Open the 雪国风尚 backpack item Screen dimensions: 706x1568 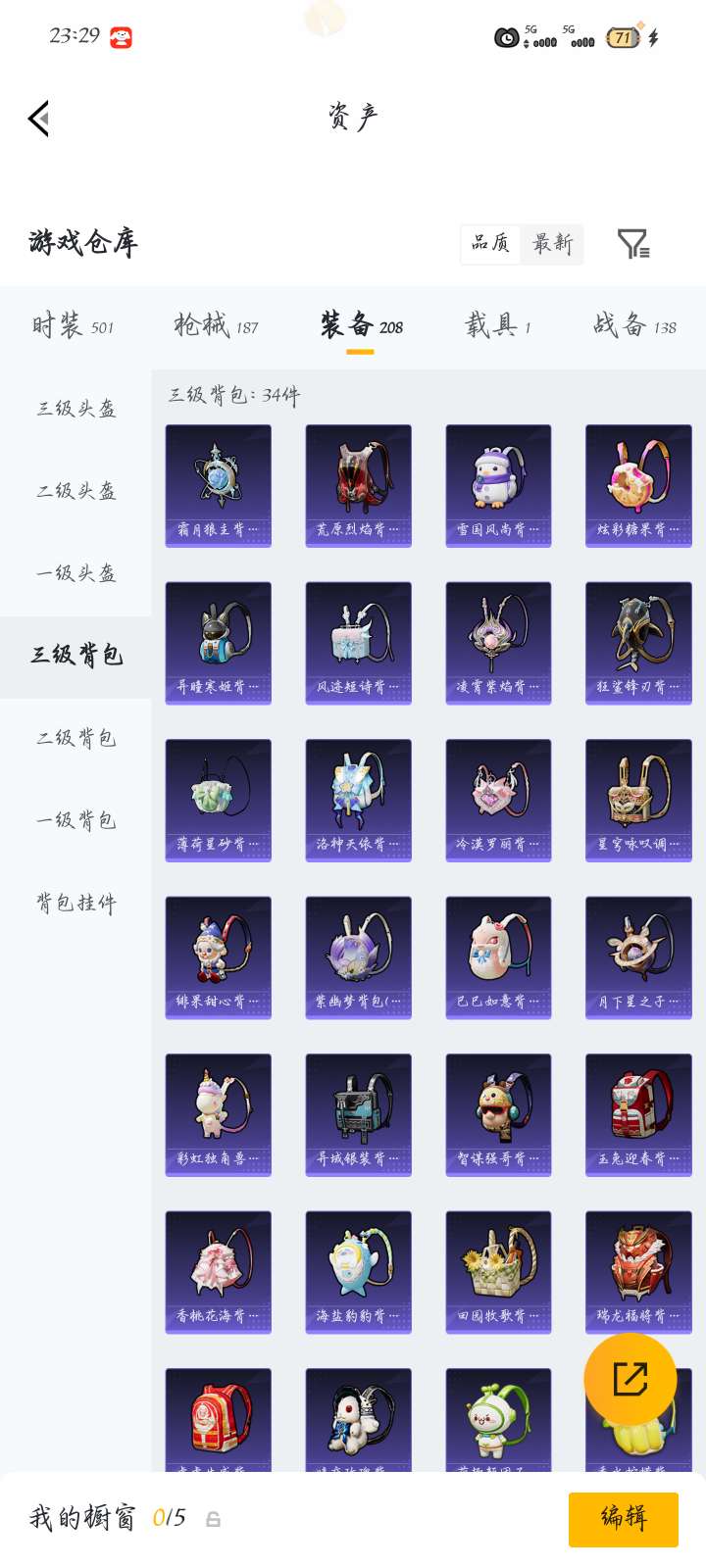(x=498, y=485)
